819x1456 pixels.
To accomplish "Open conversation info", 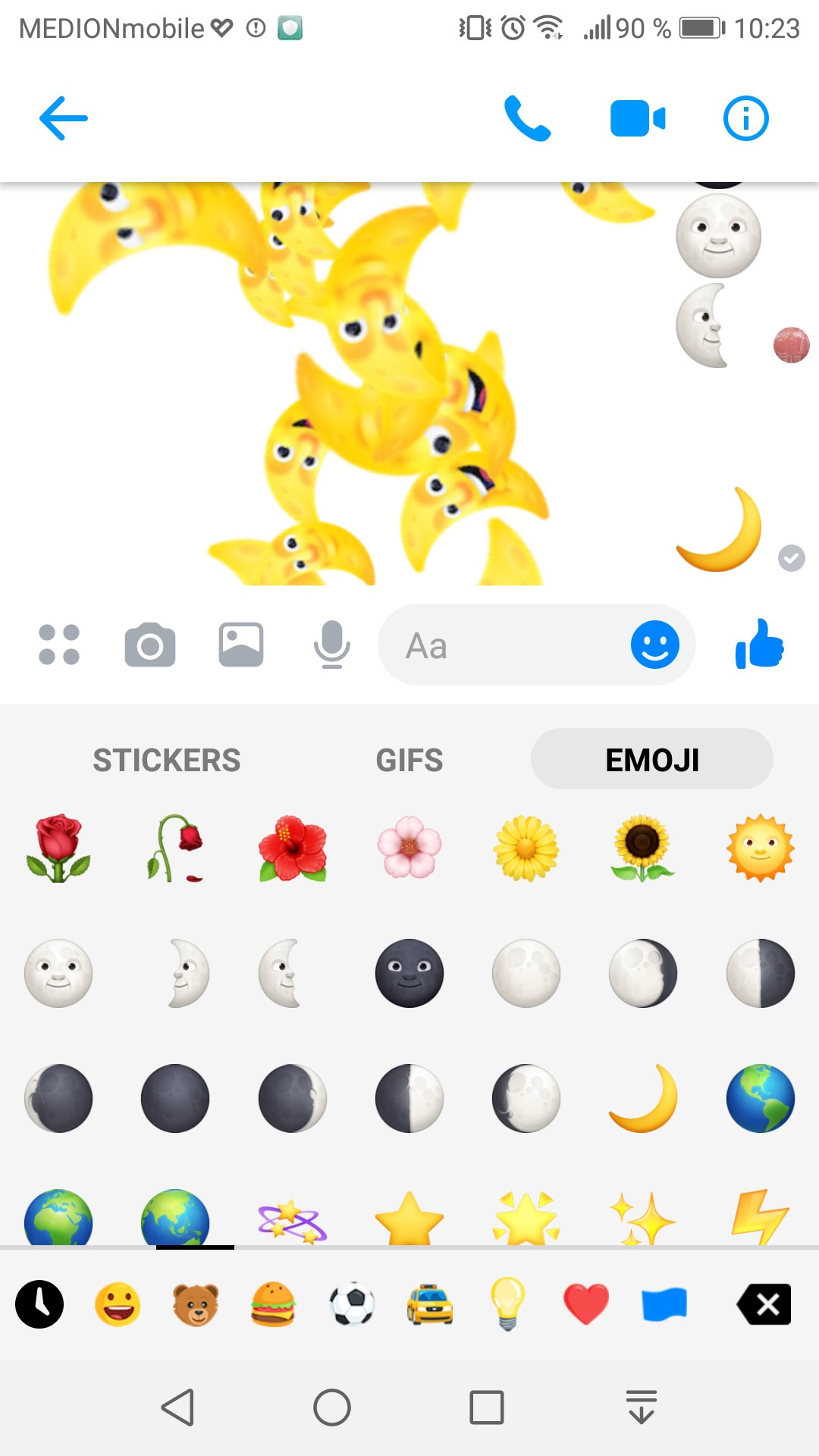I will pos(745,118).
